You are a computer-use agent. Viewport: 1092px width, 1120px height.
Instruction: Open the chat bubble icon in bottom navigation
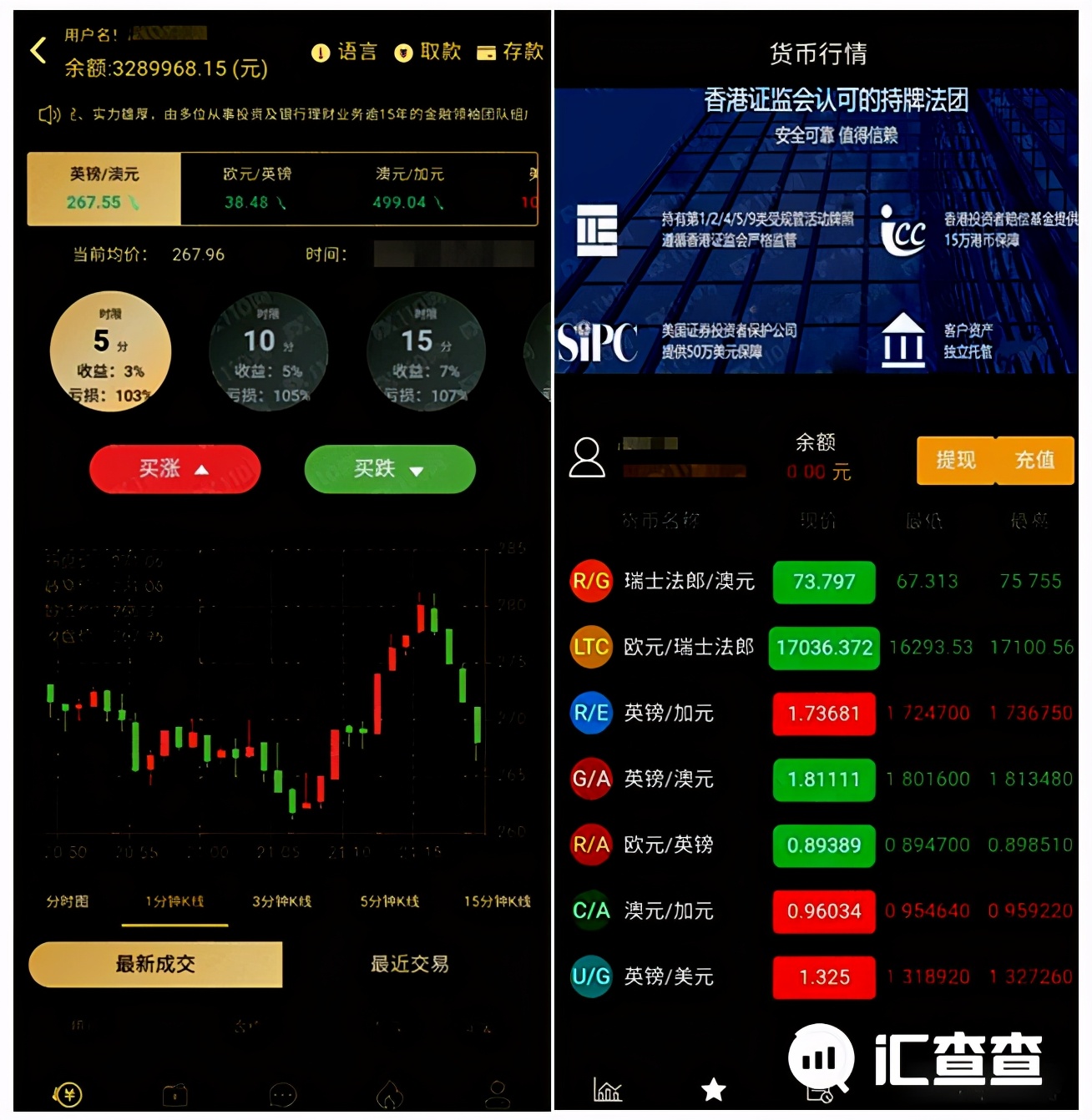point(282,1094)
